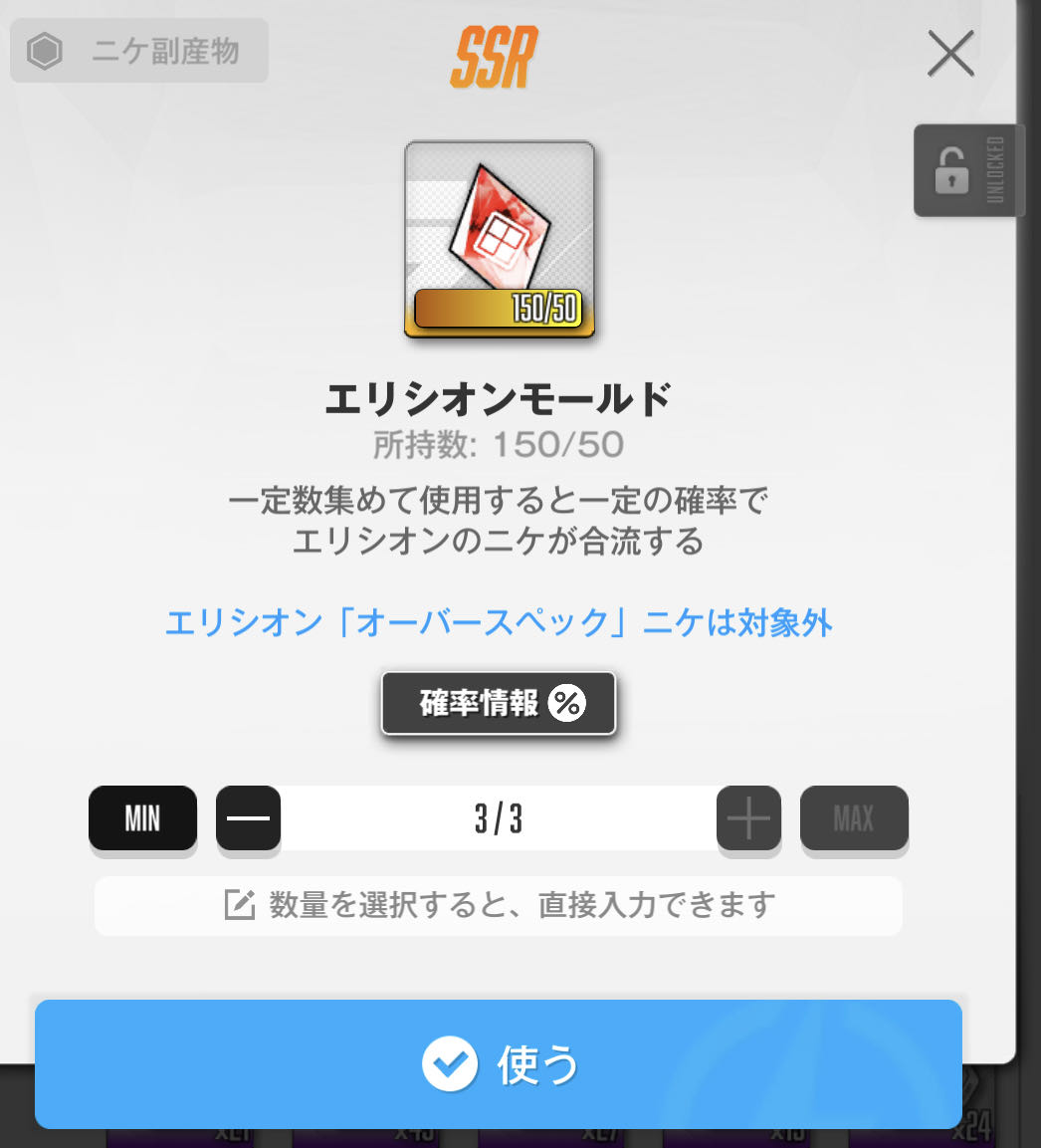Set quantity to MAX
Screen dimensions: 1041x1148
point(854,818)
